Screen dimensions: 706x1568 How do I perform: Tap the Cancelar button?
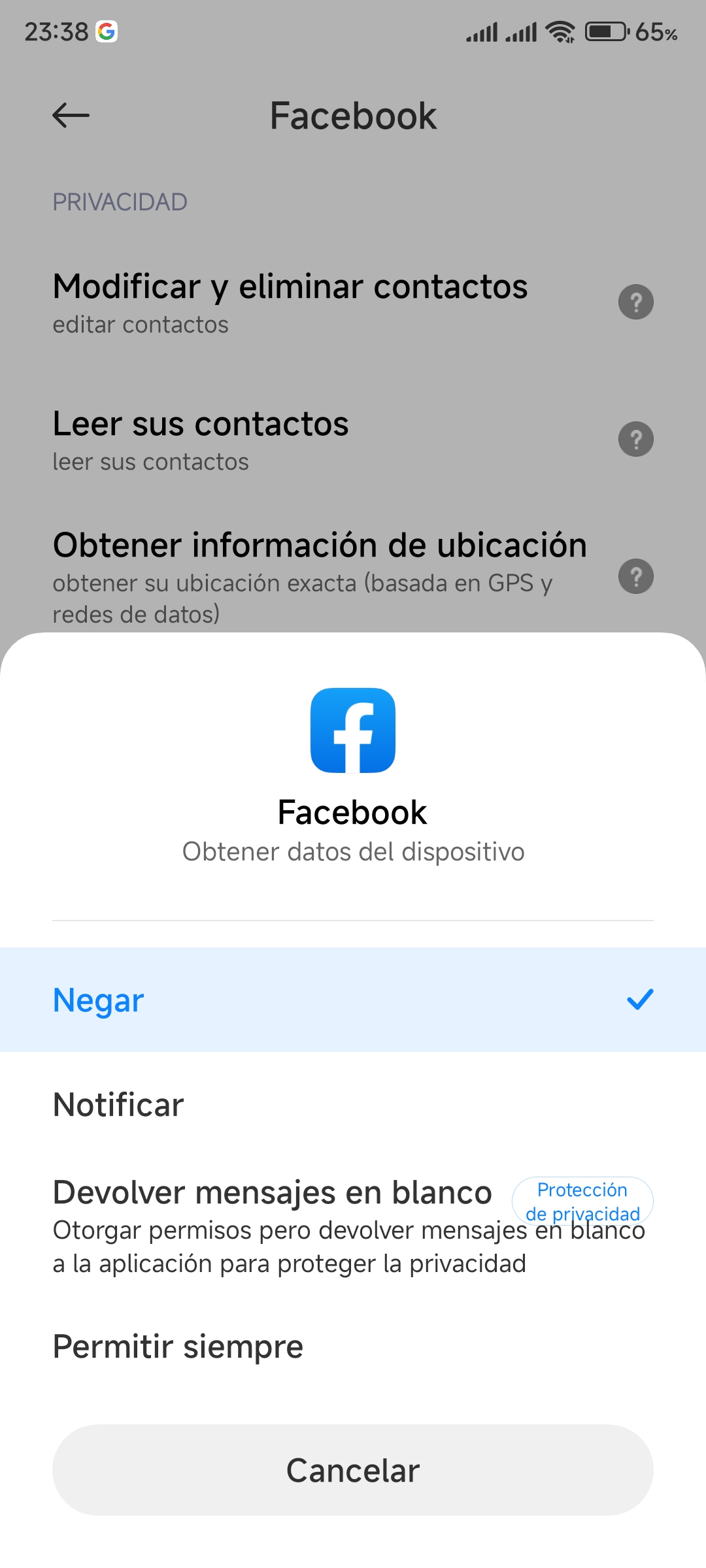pos(353,1470)
